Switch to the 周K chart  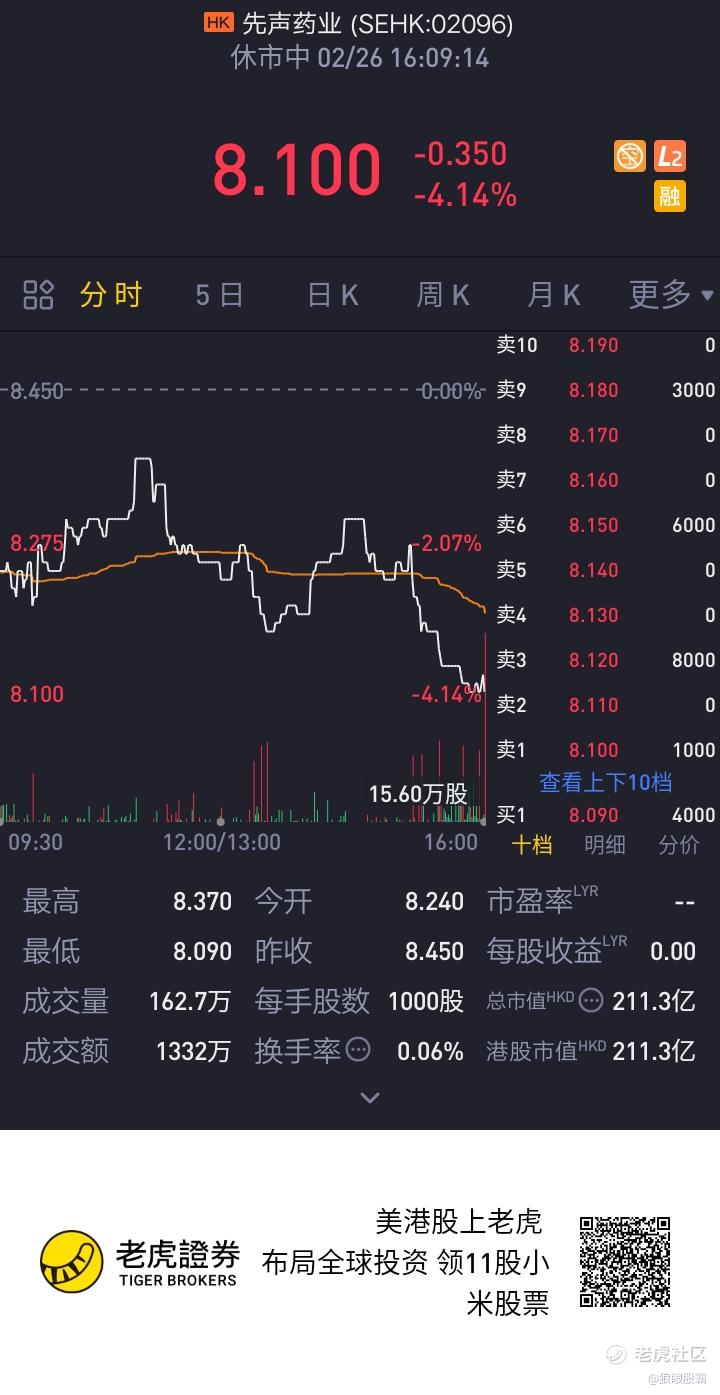[443, 295]
